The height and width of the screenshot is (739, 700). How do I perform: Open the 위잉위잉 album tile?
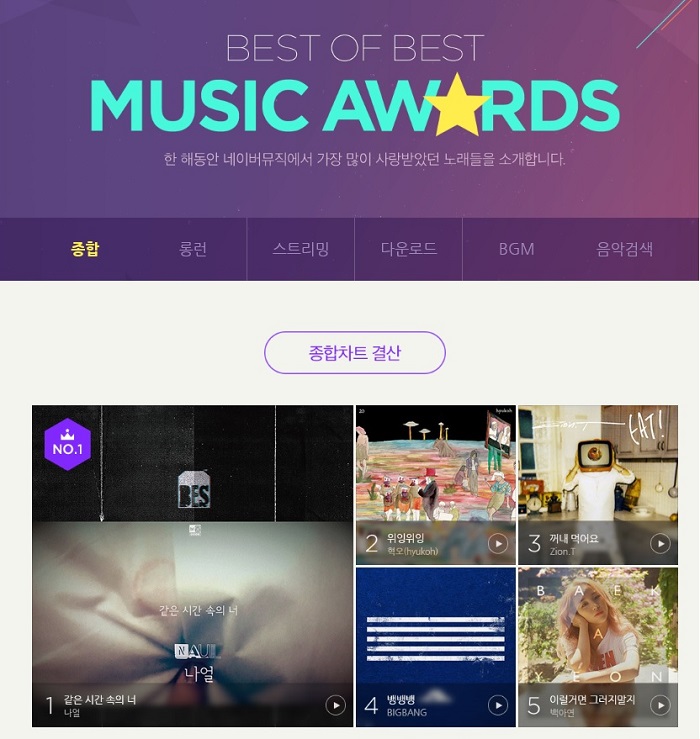click(x=435, y=465)
